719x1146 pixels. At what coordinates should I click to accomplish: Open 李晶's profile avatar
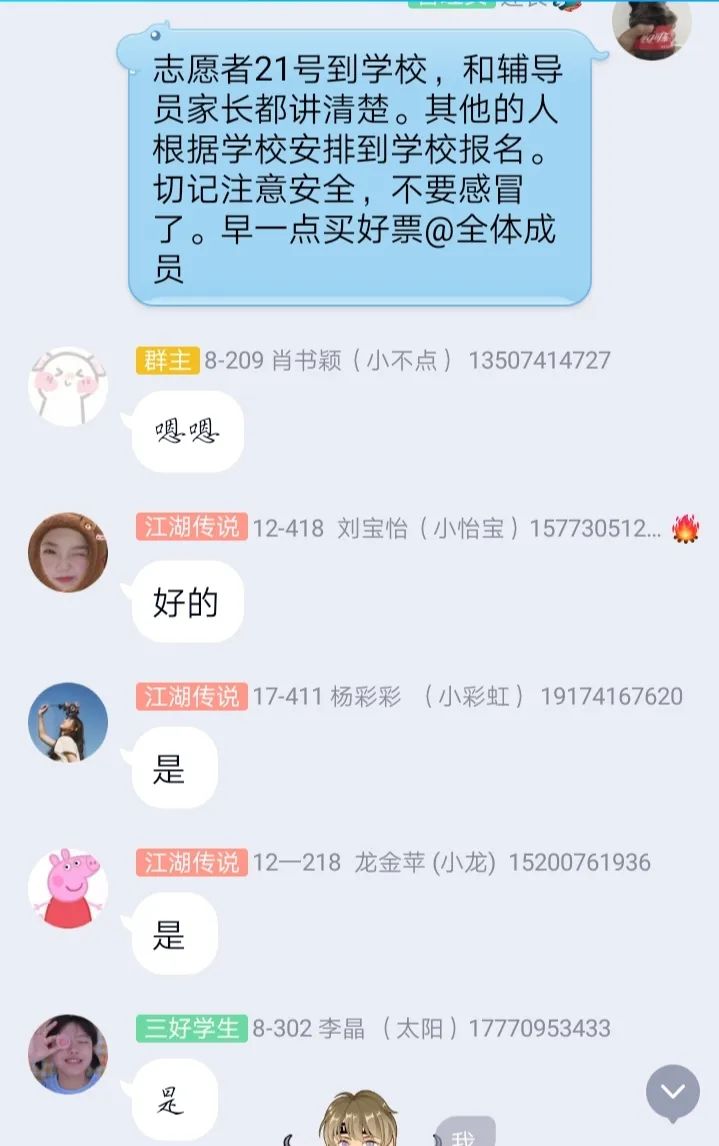point(68,1054)
